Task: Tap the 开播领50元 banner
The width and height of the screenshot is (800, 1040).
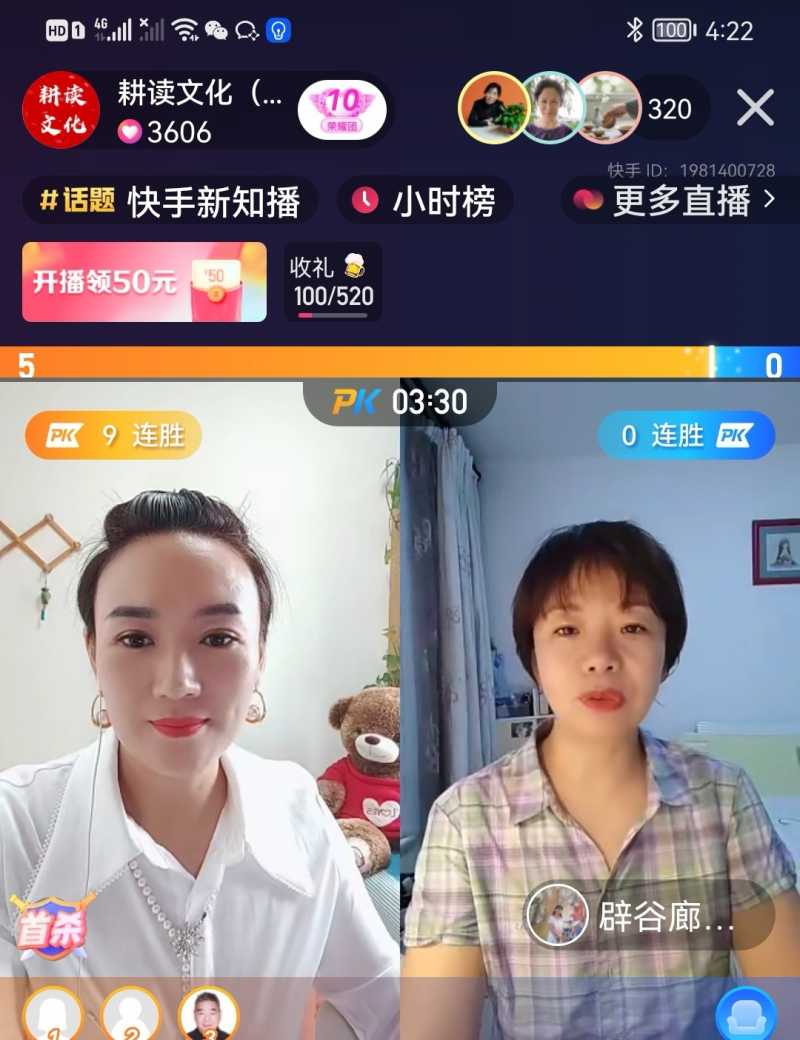Action: 144,282
